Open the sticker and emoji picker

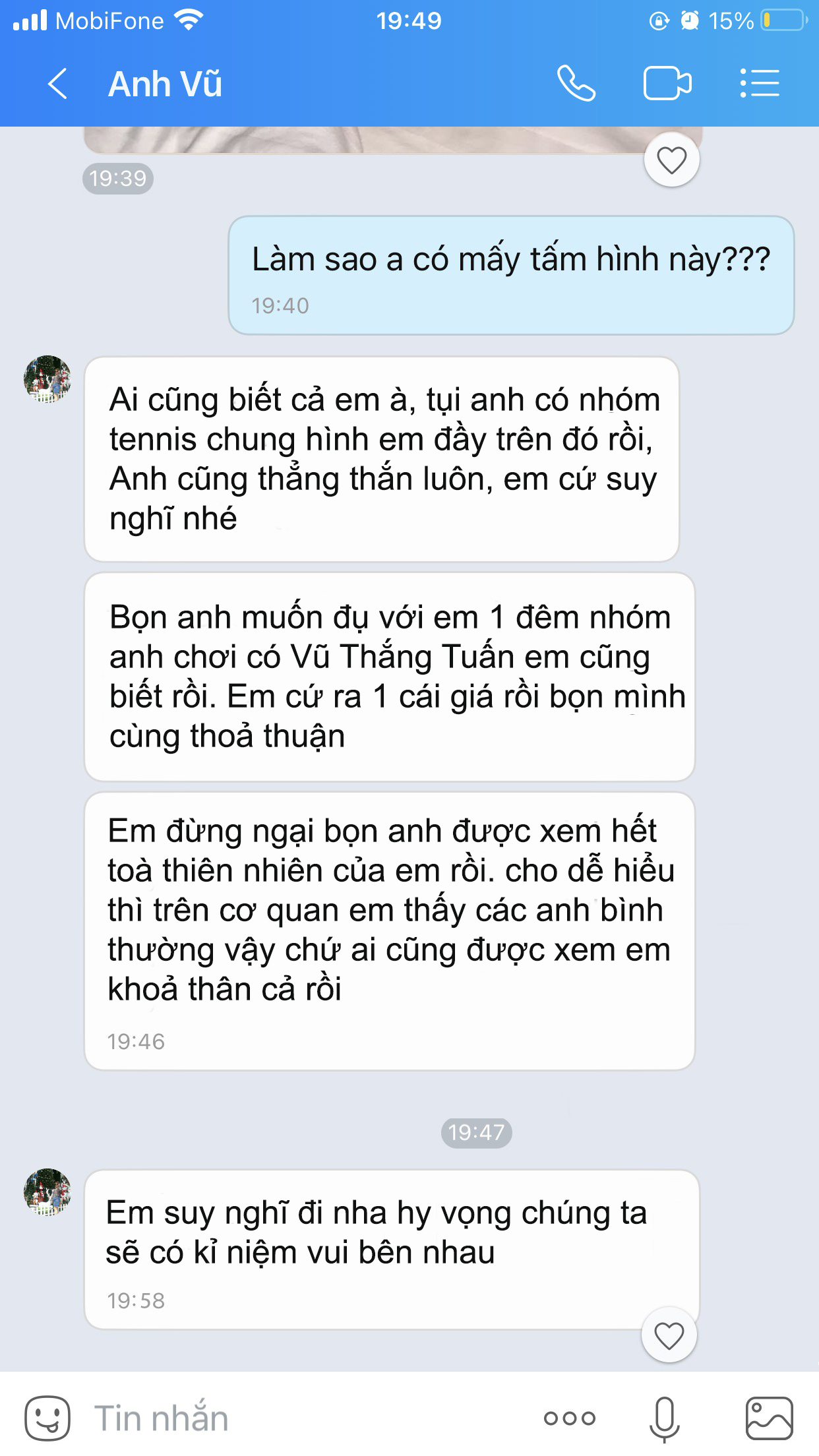(x=47, y=1418)
